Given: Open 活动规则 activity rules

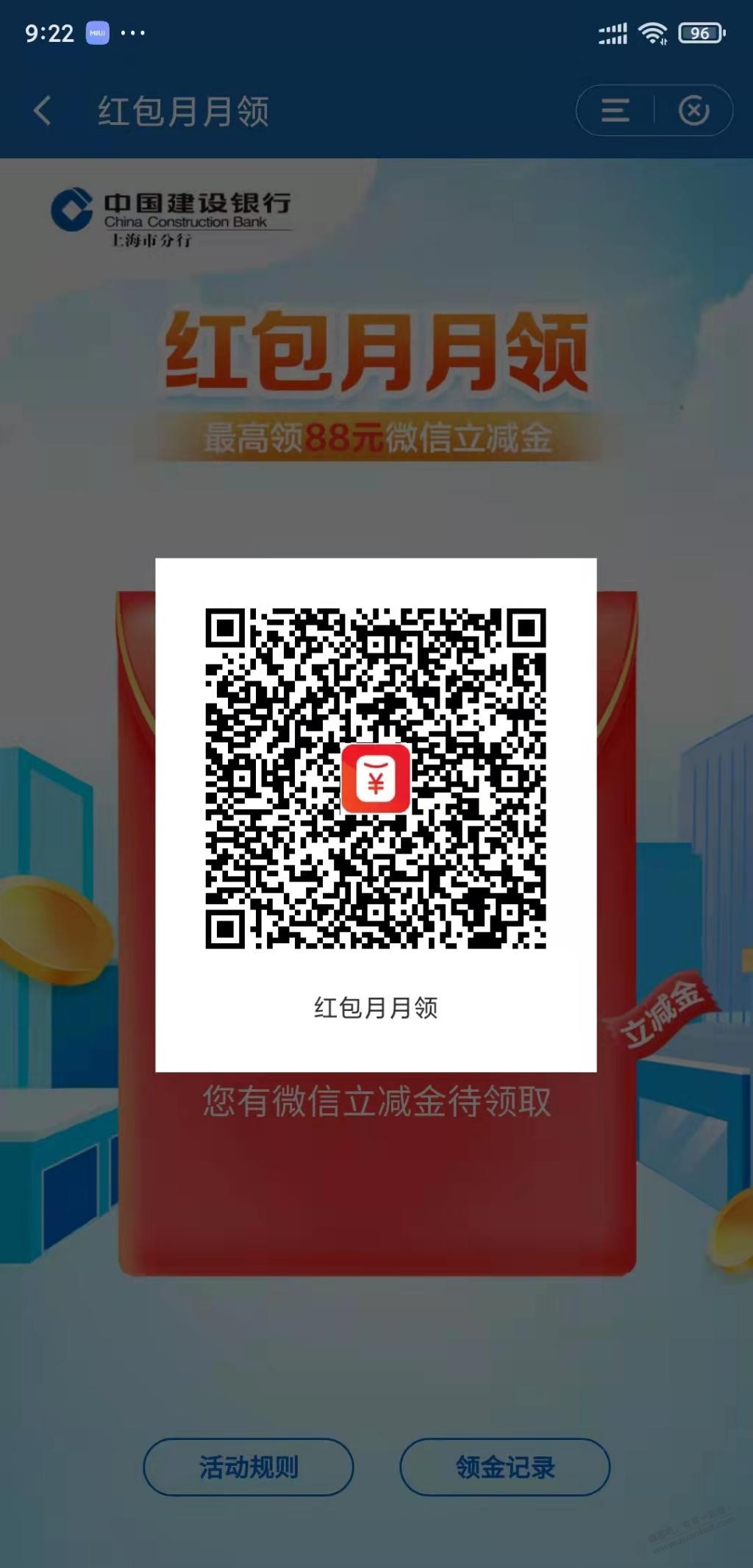Looking at the screenshot, I should click(249, 1466).
